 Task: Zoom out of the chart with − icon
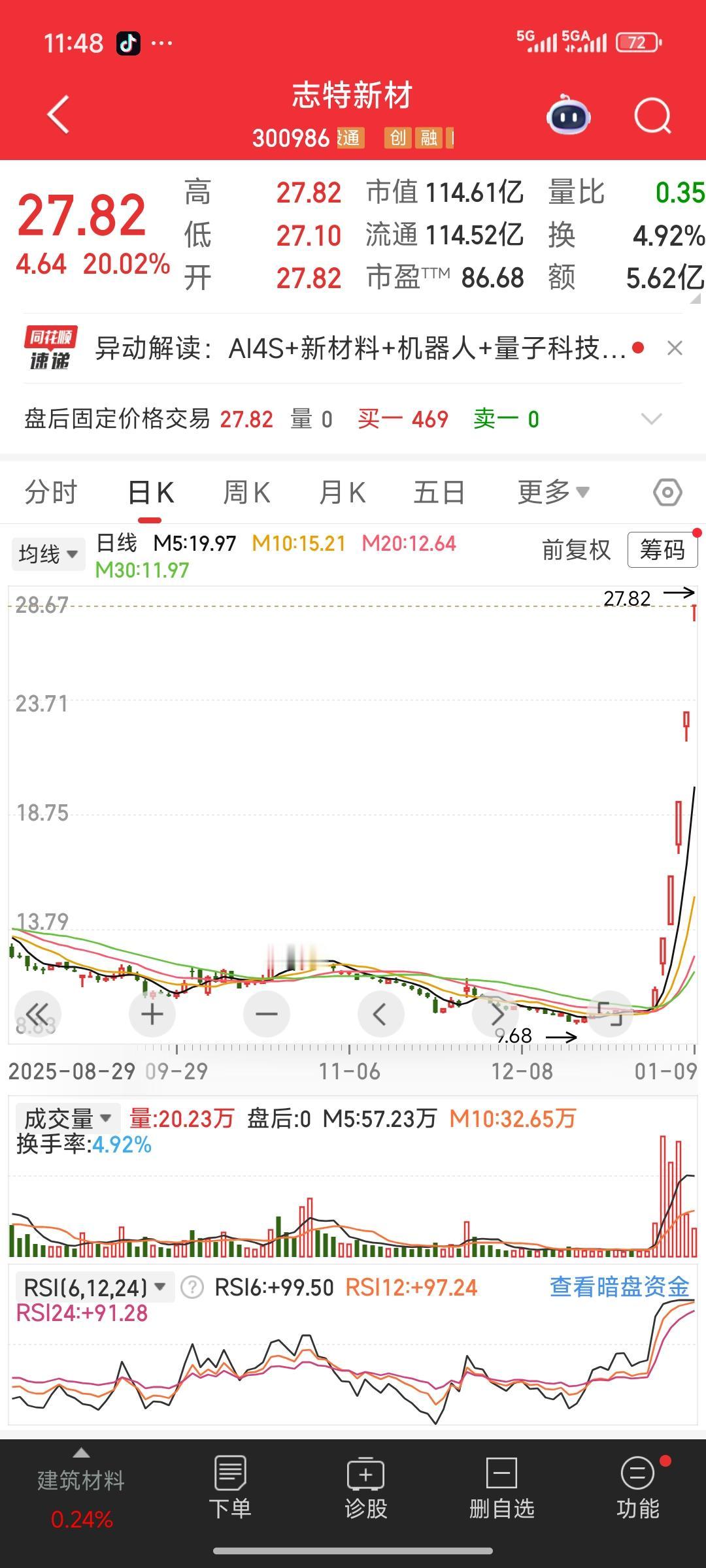(x=266, y=1013)
